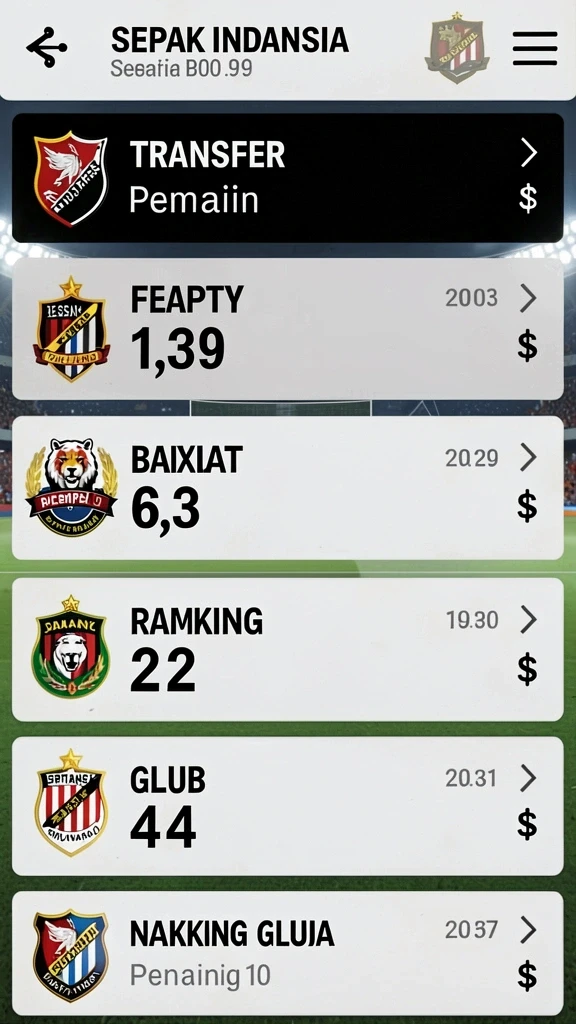Viewport: 576px width, 1024px height.
Task: Tap the dollar icon on the Transfer card
Action: tap(528, 198)
